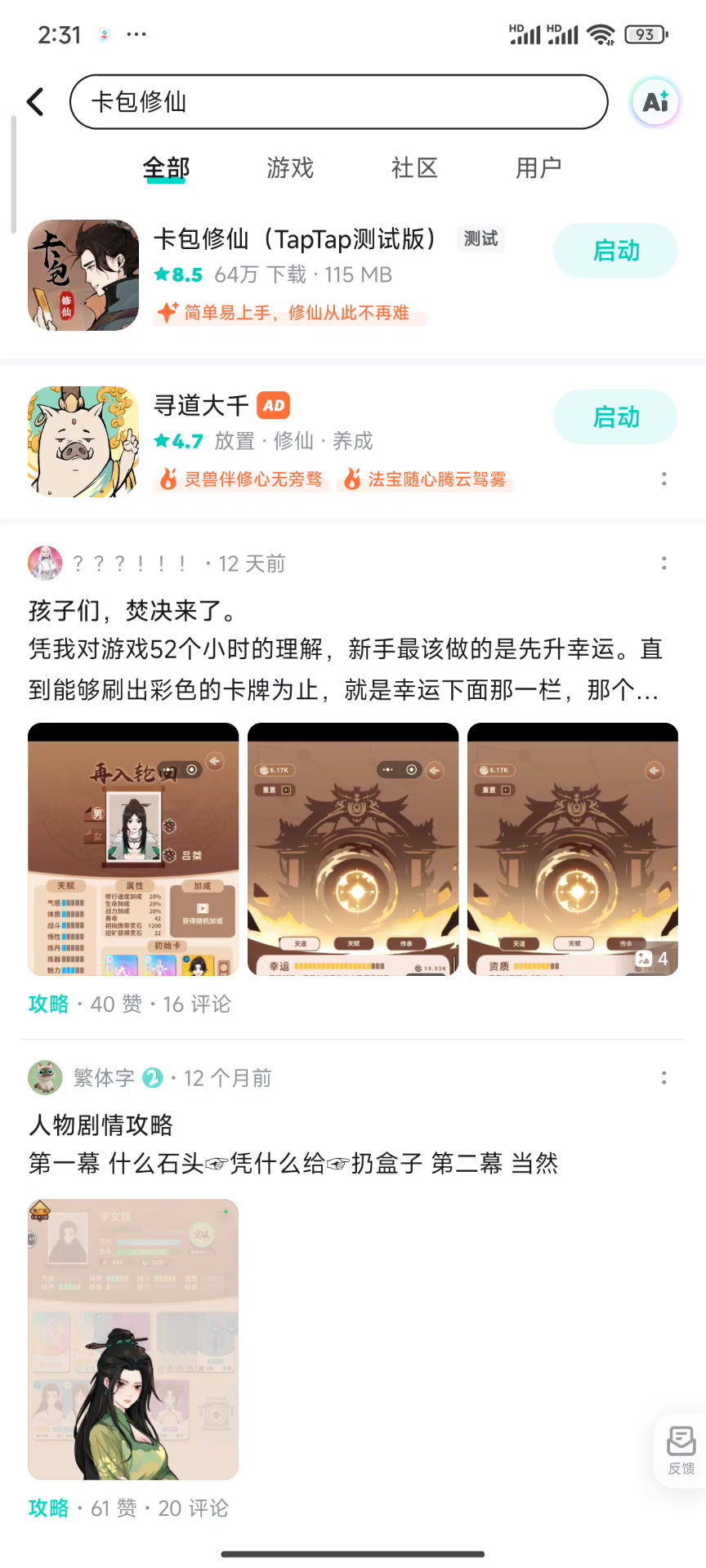706x1568 pixels.
Task: Go back using the arrow
Action: click(x=35, y=102)
